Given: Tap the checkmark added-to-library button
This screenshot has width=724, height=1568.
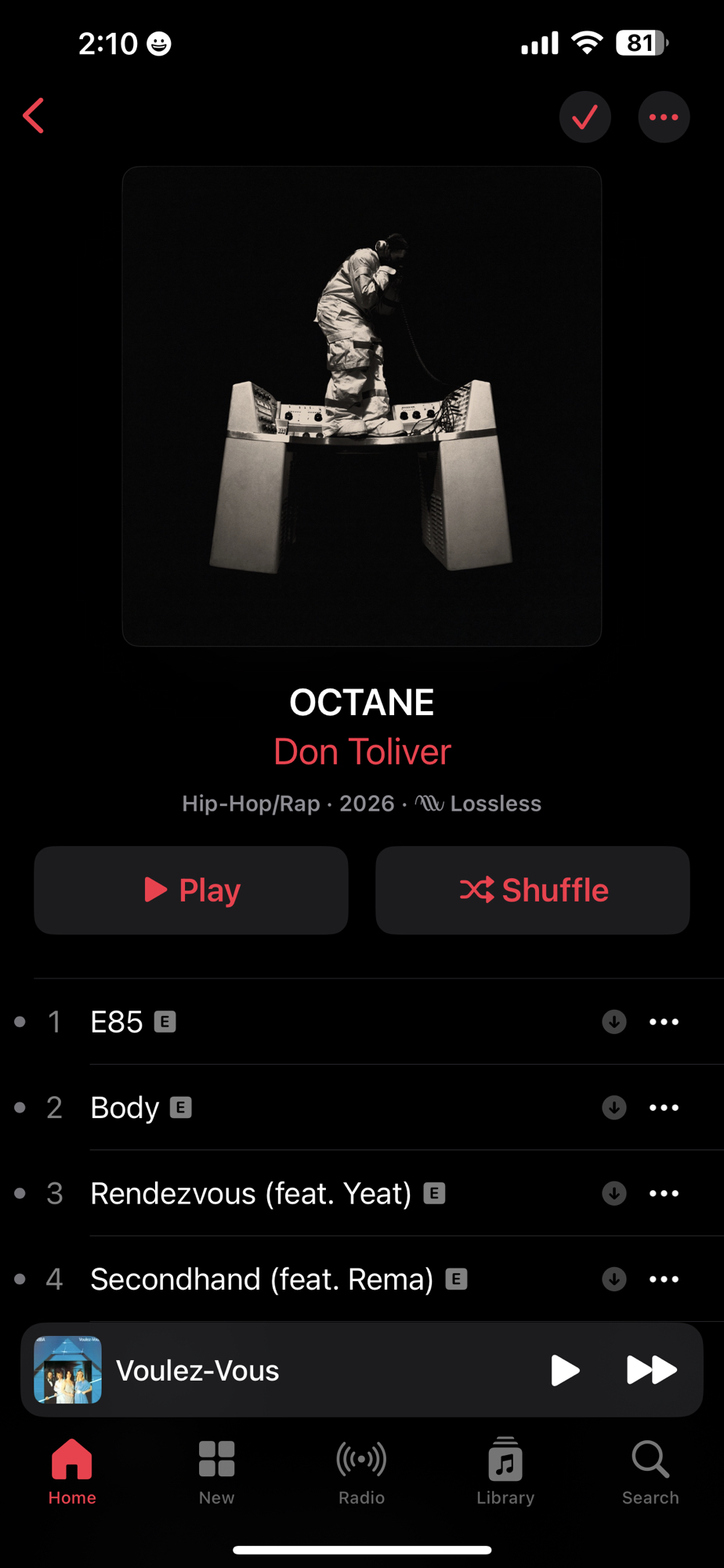Looking at the screenshot, I should pyautogui.click(x=585, y=118).
